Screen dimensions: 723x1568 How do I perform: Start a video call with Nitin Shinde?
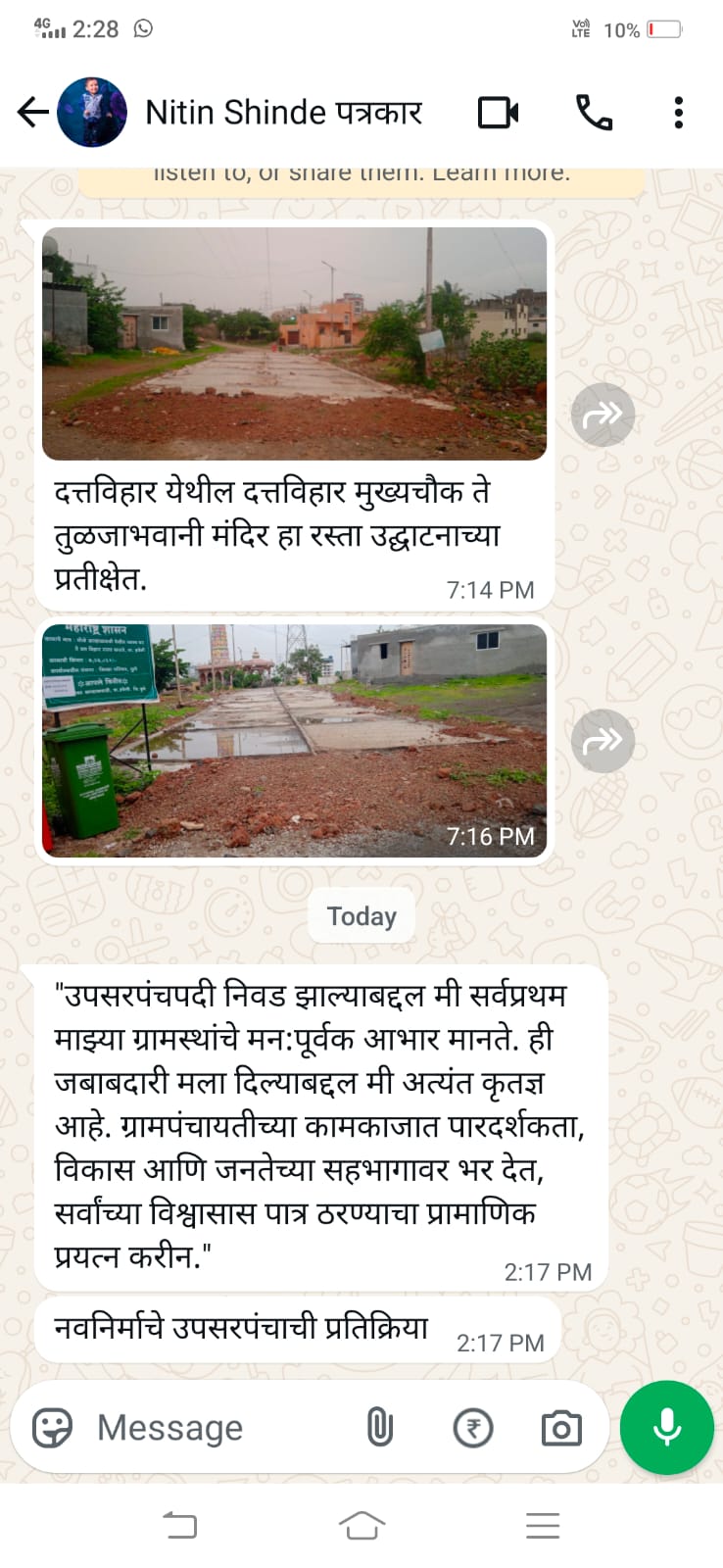498,113
